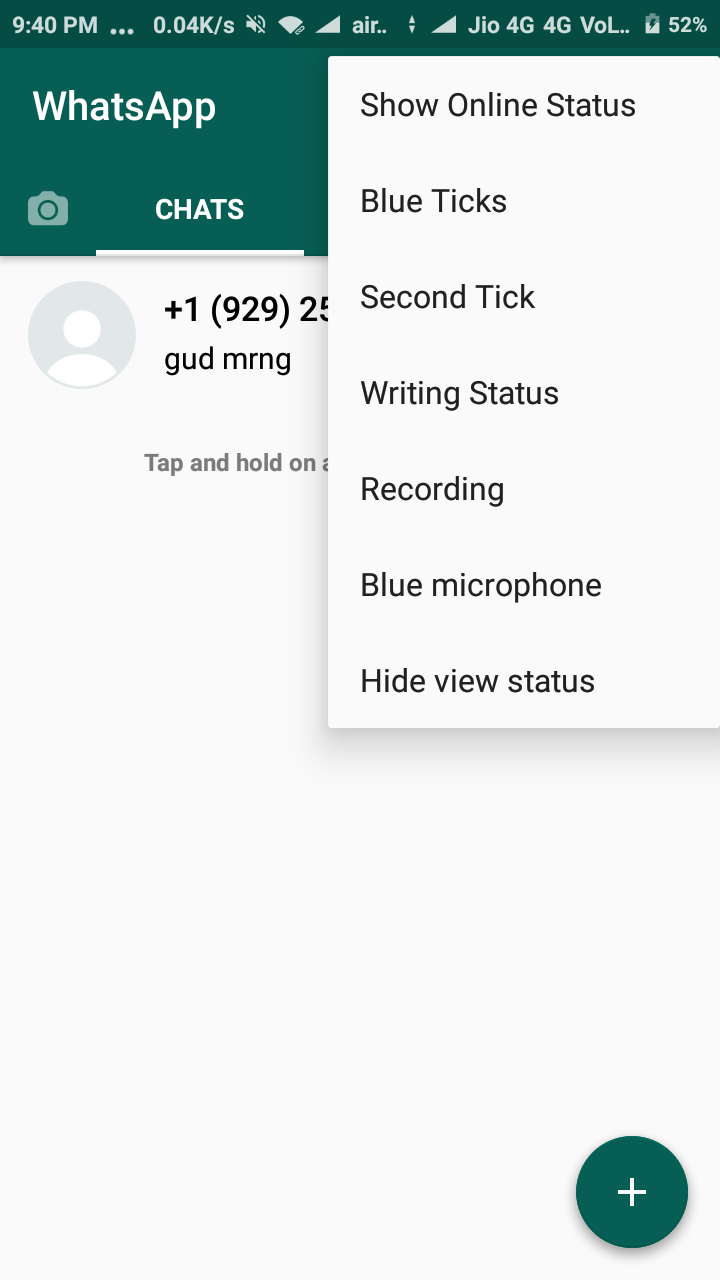This screenshot has height=1280, width=720.
Task: Tap Hide view status
Action: pos(478,681)
